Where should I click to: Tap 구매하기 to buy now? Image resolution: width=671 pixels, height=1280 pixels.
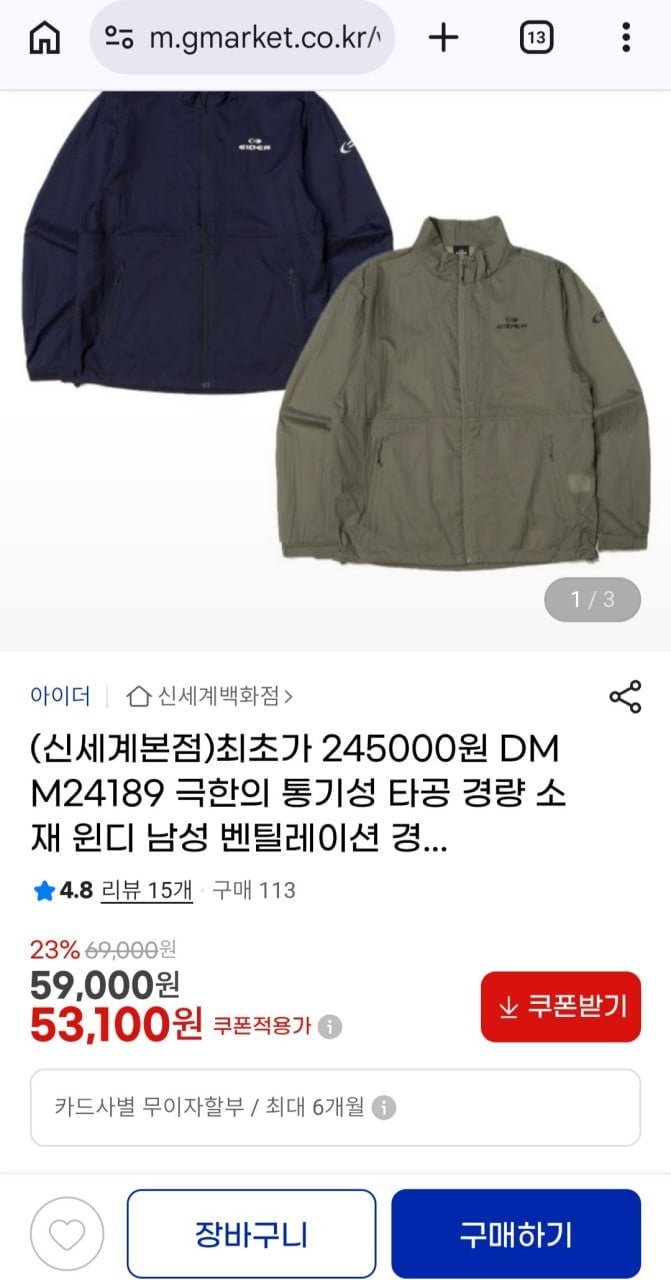[x=515, y=1234]
